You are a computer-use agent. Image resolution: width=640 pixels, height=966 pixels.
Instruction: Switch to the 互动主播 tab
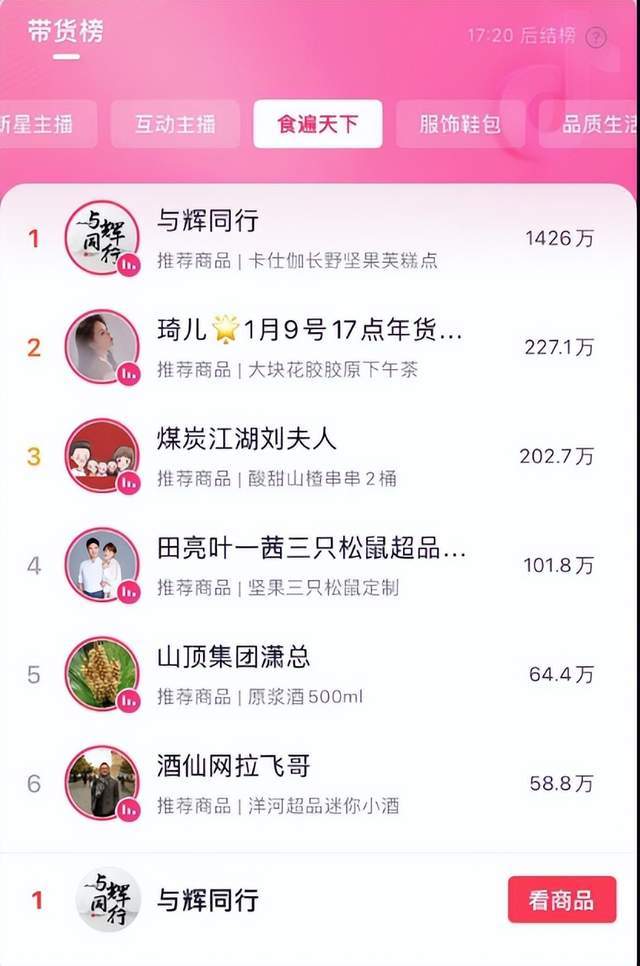[175, 125]
